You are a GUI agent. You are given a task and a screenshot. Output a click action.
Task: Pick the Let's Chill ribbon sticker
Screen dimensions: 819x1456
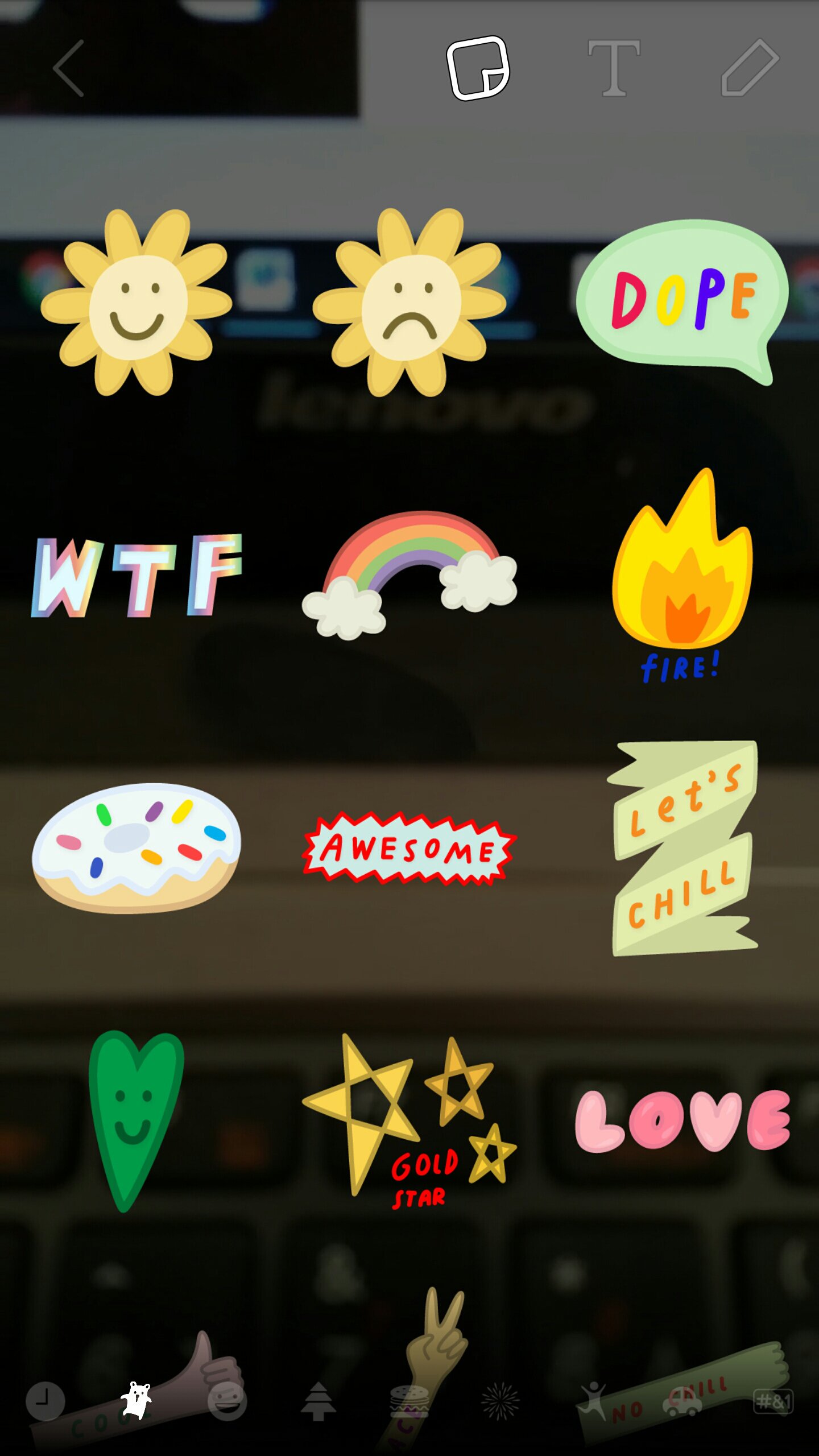point(682,849)
